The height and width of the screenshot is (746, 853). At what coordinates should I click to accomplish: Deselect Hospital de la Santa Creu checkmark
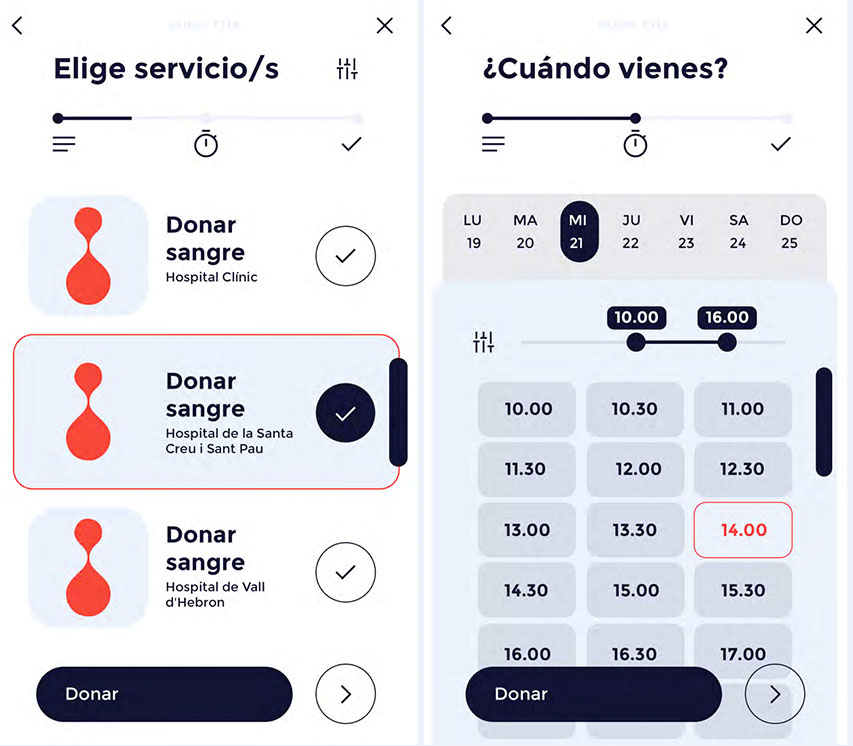345,413
